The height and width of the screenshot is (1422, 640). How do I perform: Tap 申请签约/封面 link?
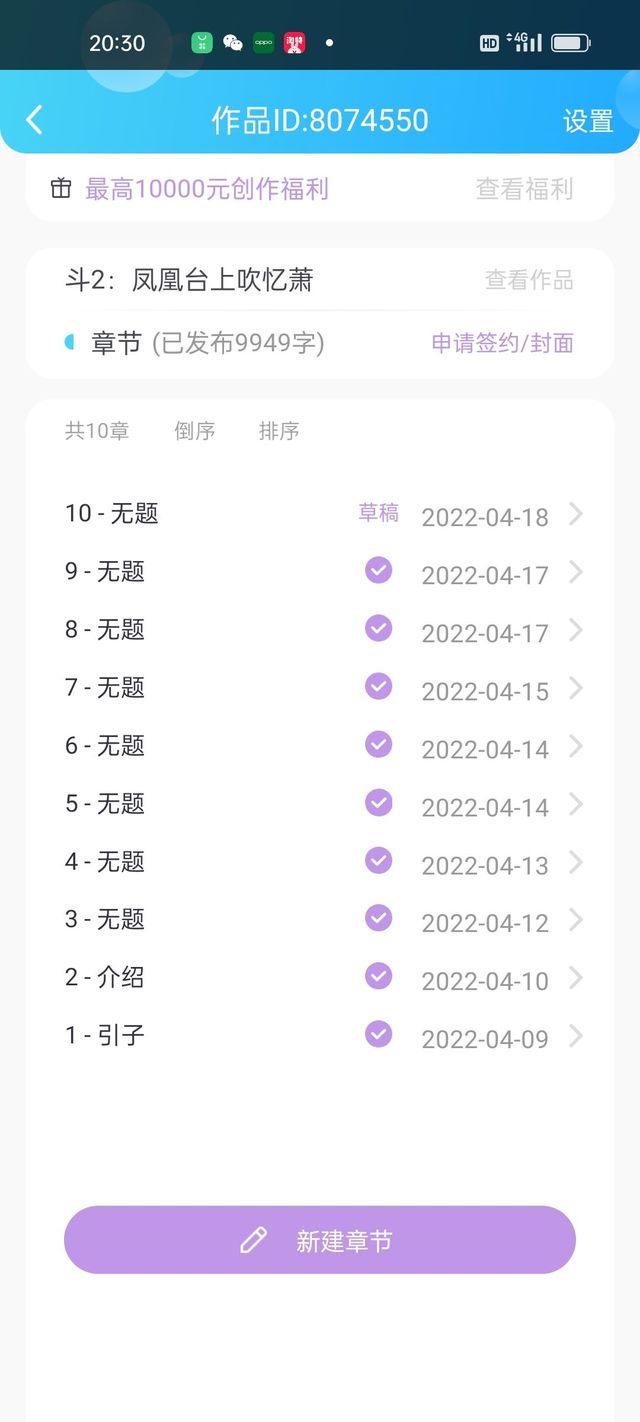502,343
